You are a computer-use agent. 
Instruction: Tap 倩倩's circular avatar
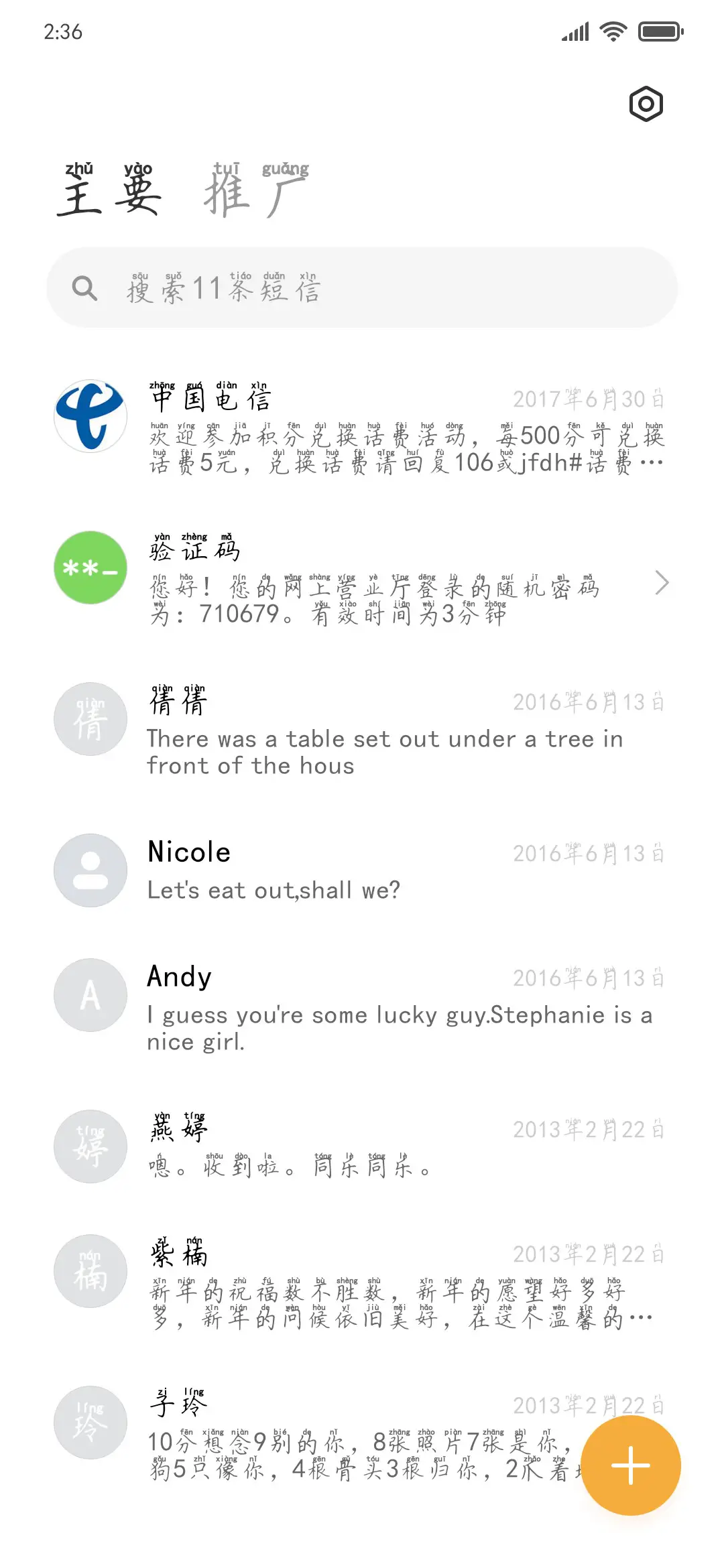pos(90,719)
